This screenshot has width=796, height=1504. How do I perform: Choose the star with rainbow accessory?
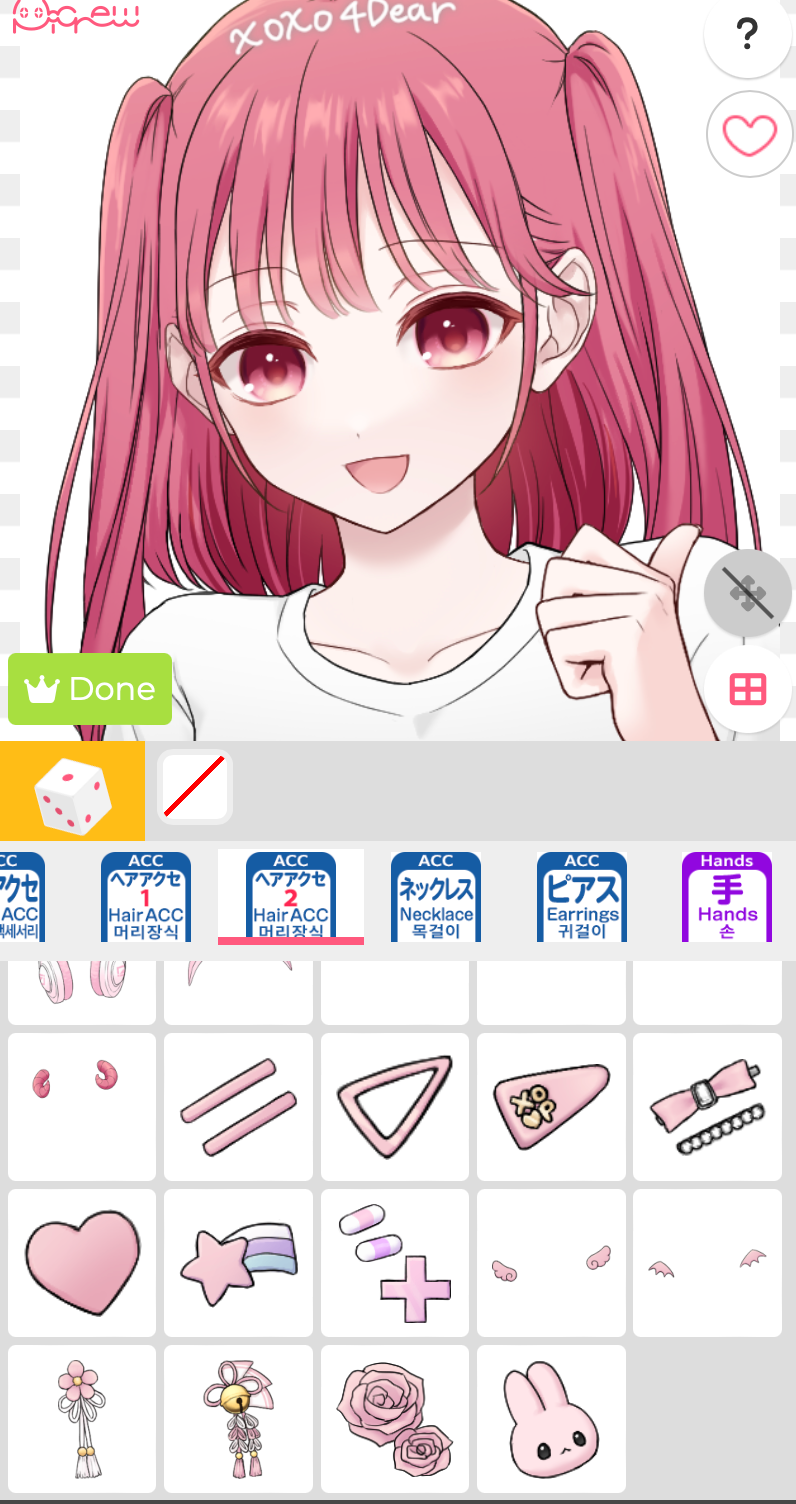pyautogui.click(x=238, y=1263)
